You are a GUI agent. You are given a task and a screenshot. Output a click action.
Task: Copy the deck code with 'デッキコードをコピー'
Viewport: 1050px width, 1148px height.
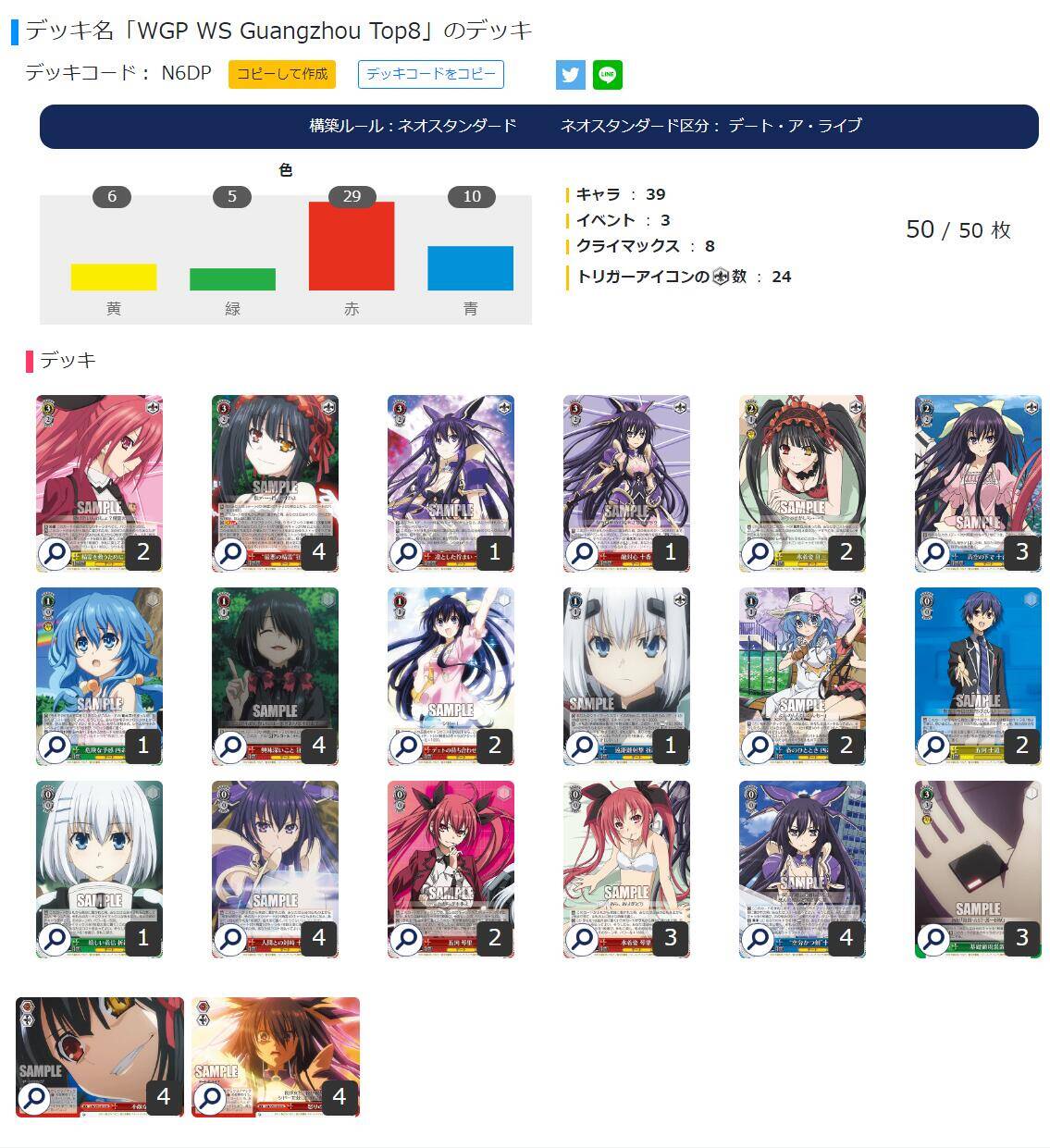[x=431, y=74]
